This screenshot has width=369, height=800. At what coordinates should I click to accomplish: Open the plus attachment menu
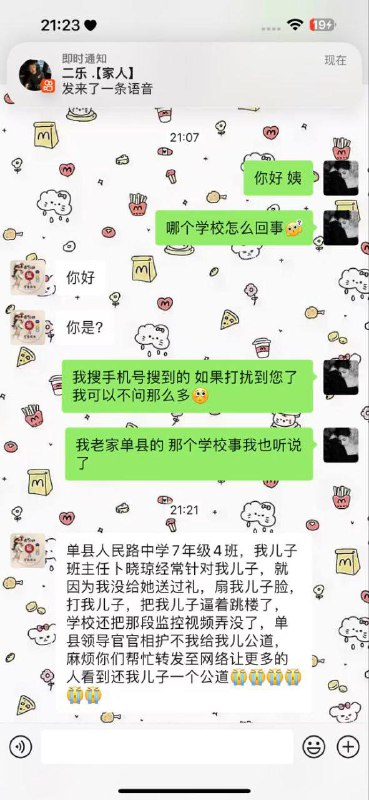348,747
